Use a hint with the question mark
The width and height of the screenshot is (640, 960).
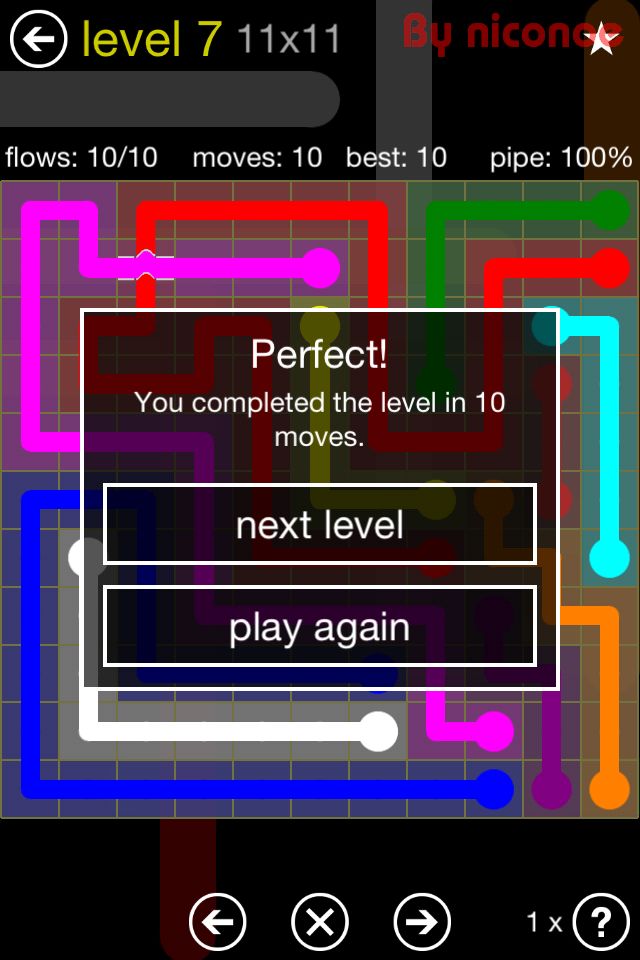tap(601, 921)
